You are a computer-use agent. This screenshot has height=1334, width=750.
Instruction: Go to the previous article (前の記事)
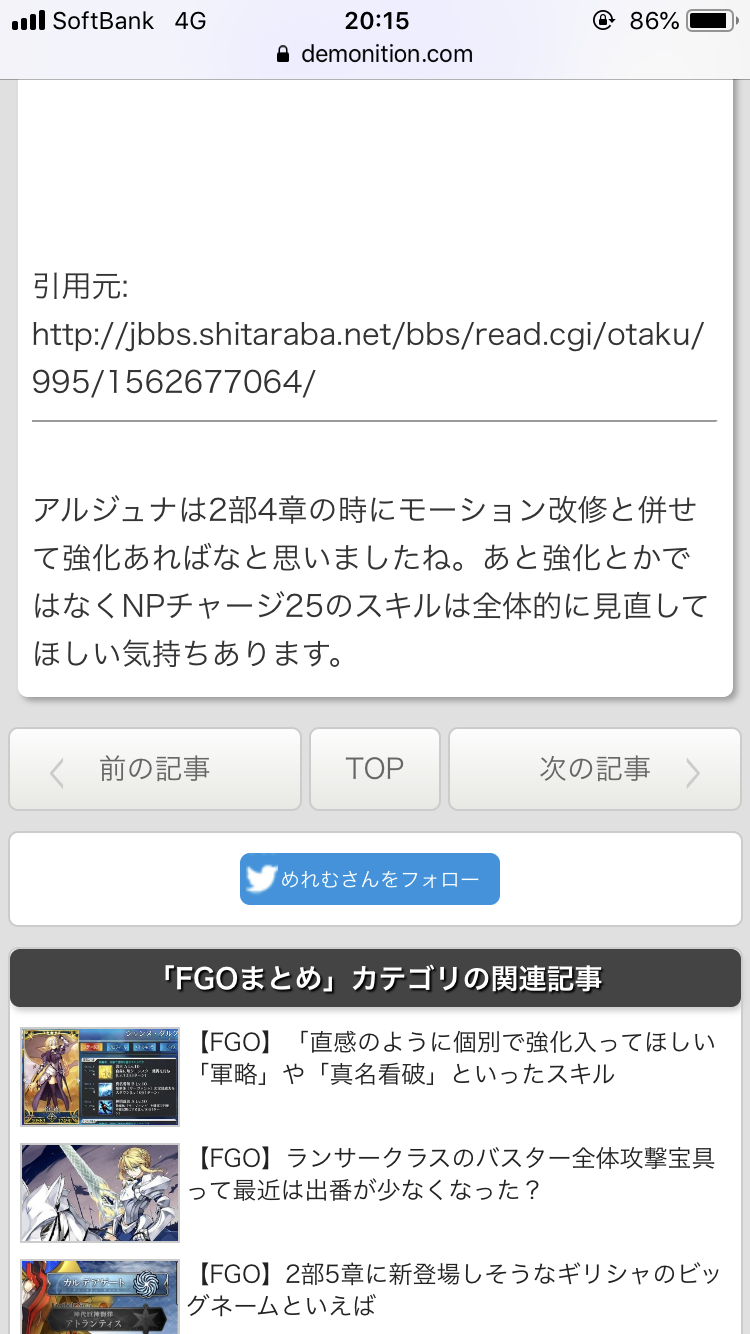pyautogui.click(x=155, y=769)
